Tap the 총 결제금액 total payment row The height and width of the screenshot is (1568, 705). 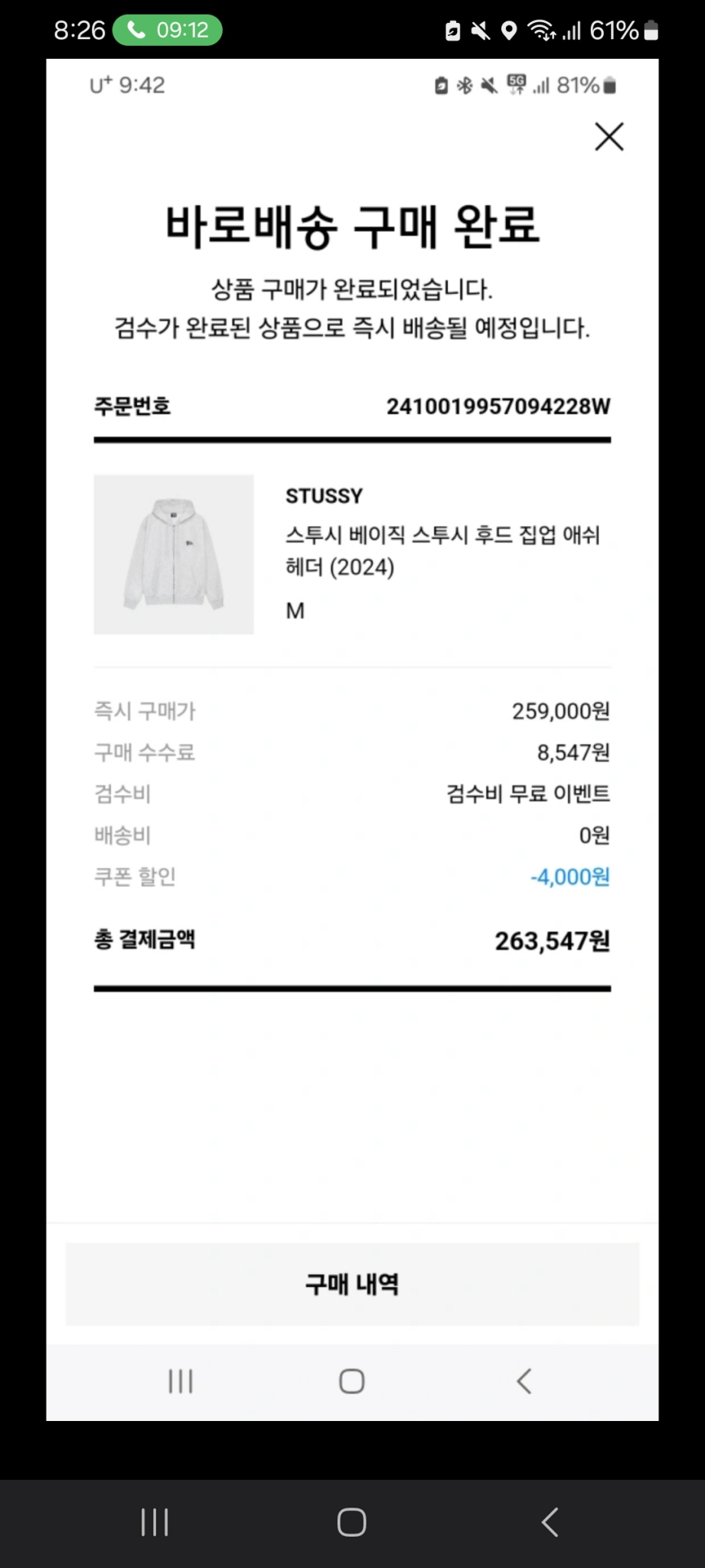point(351,941)
